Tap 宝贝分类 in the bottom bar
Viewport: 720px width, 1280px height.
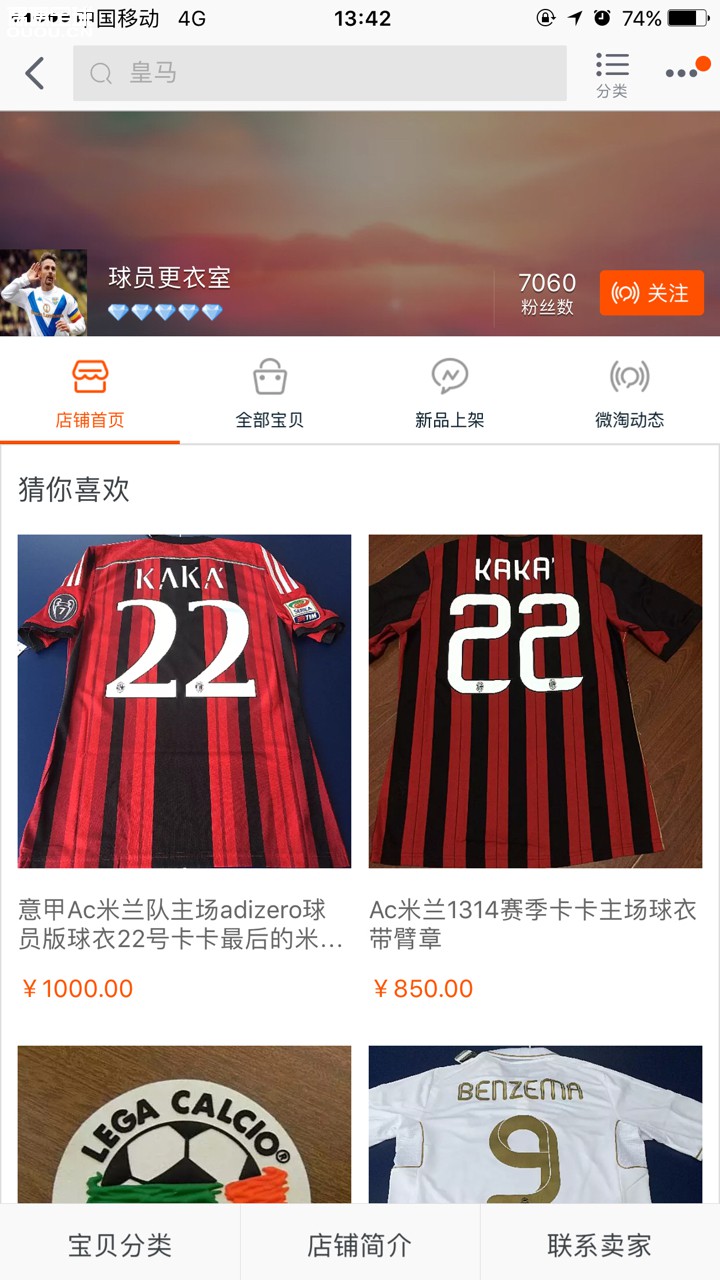[x=119, y=1246]
